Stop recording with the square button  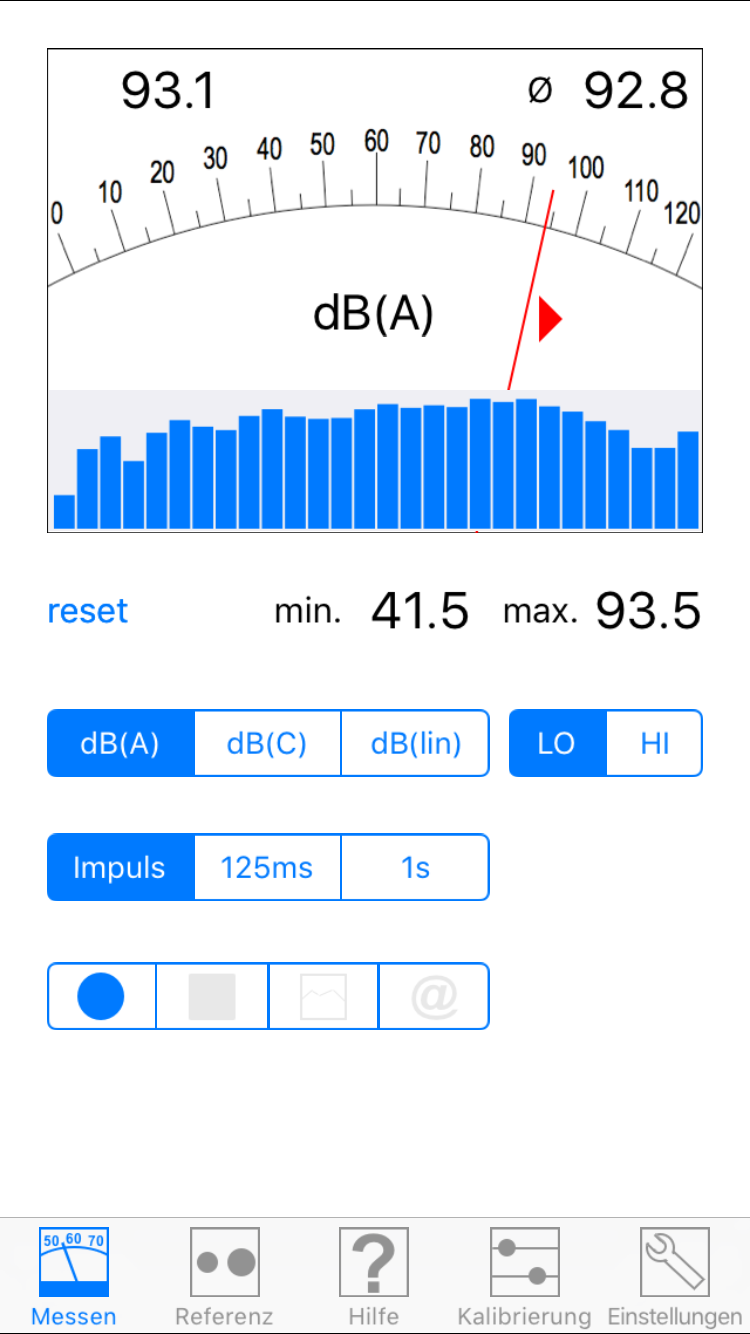point(212,996)
